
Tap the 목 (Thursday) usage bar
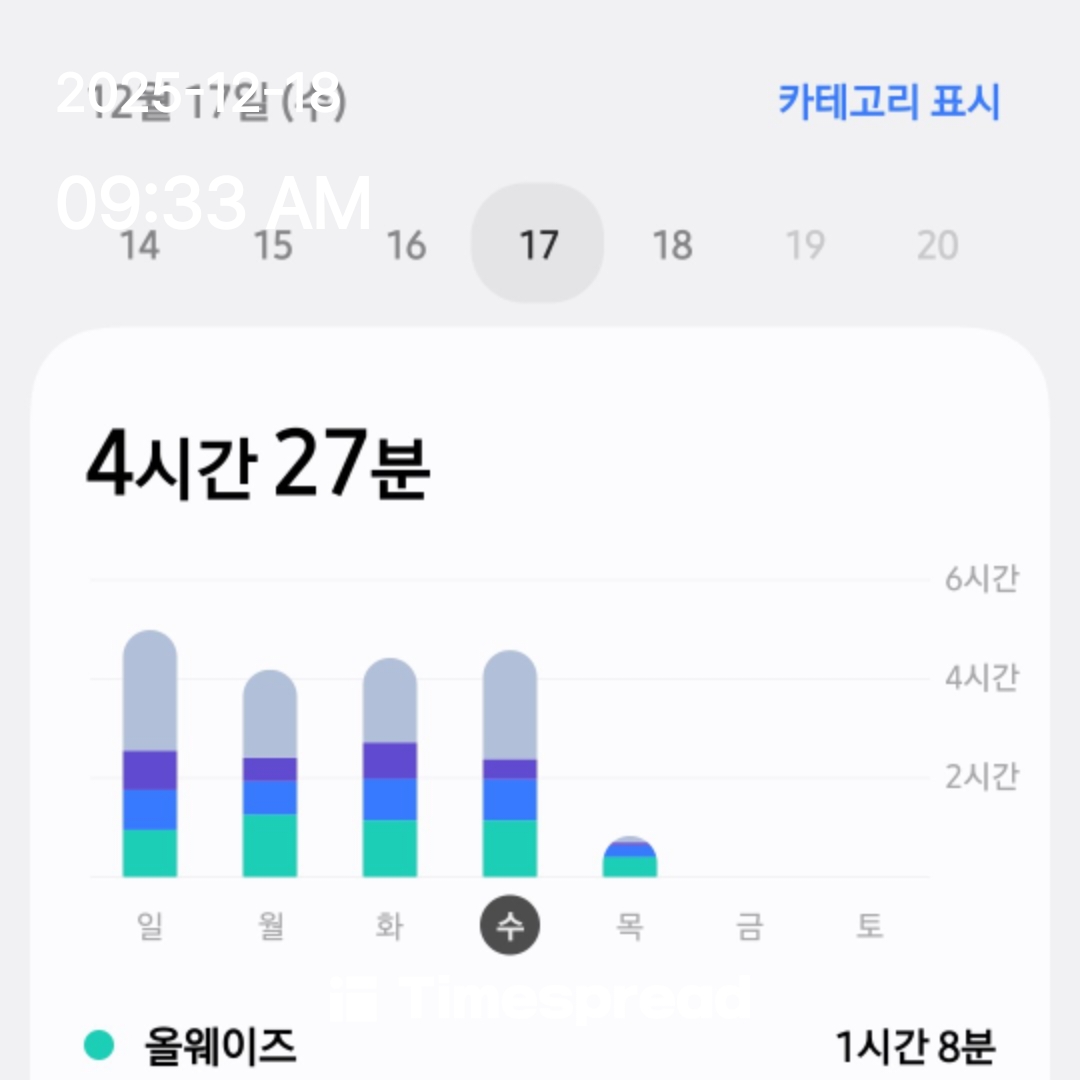630,858
